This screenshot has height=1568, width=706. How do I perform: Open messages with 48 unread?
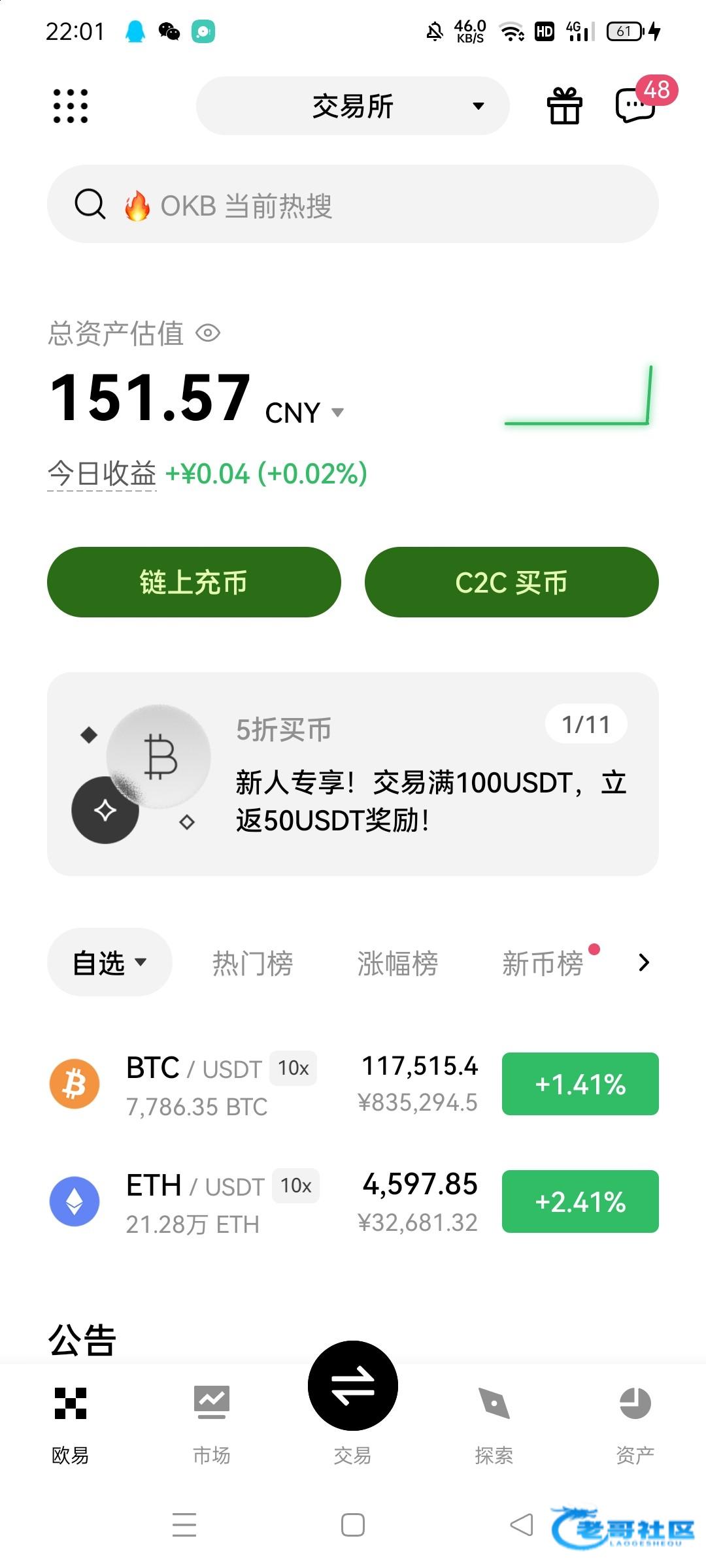point(636,105)
